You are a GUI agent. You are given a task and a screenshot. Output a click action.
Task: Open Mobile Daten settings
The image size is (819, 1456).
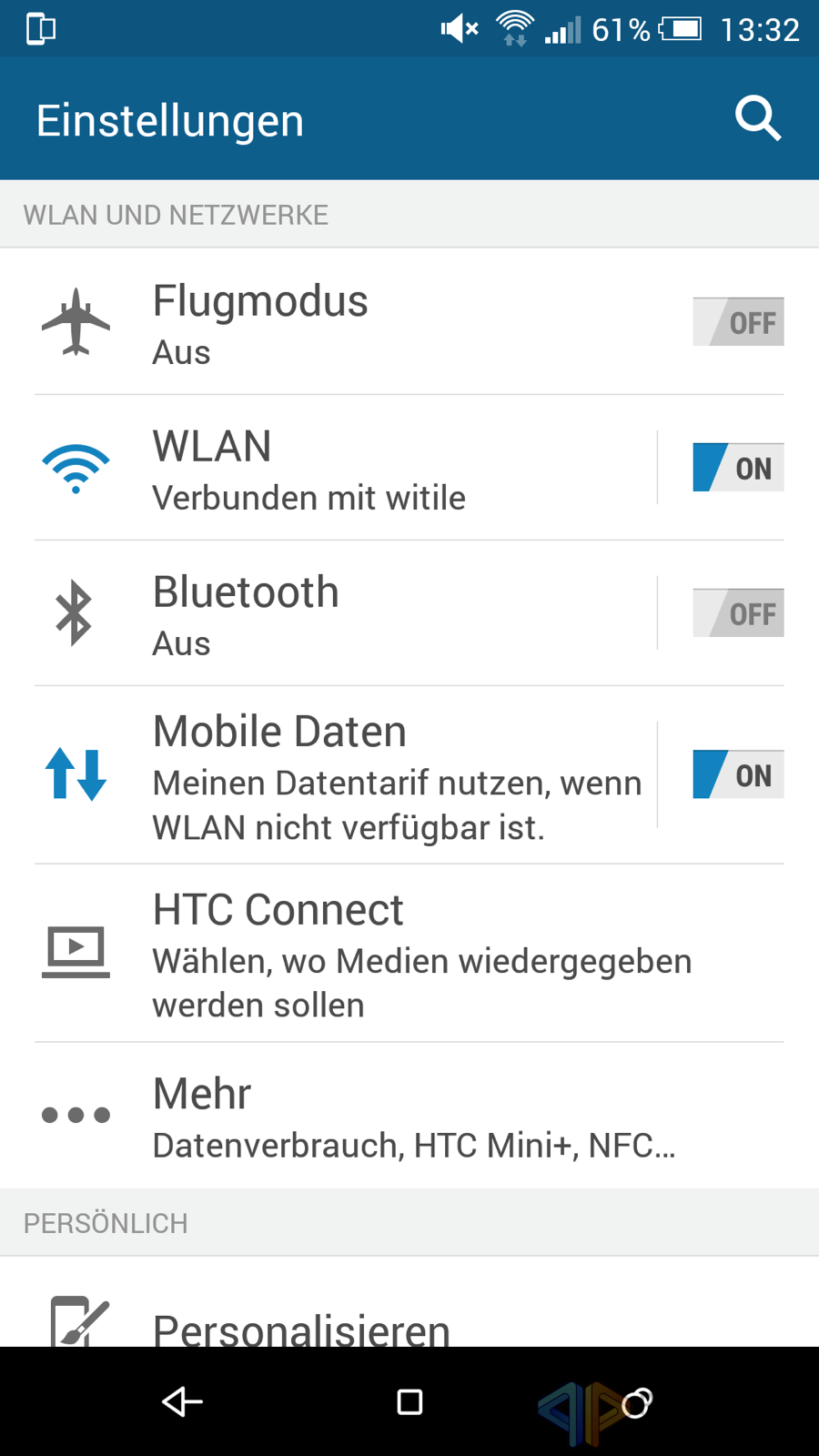click(346, 775)
